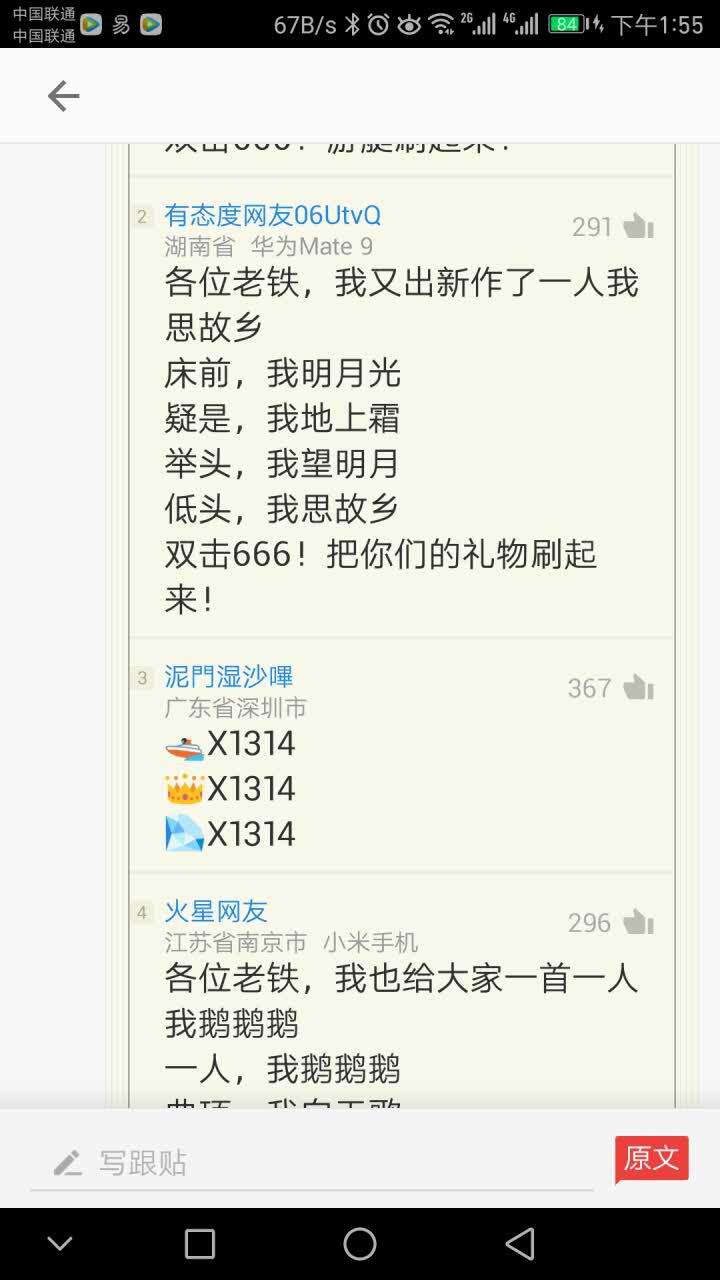Open 火星网友's user profile

click(216, 911)
